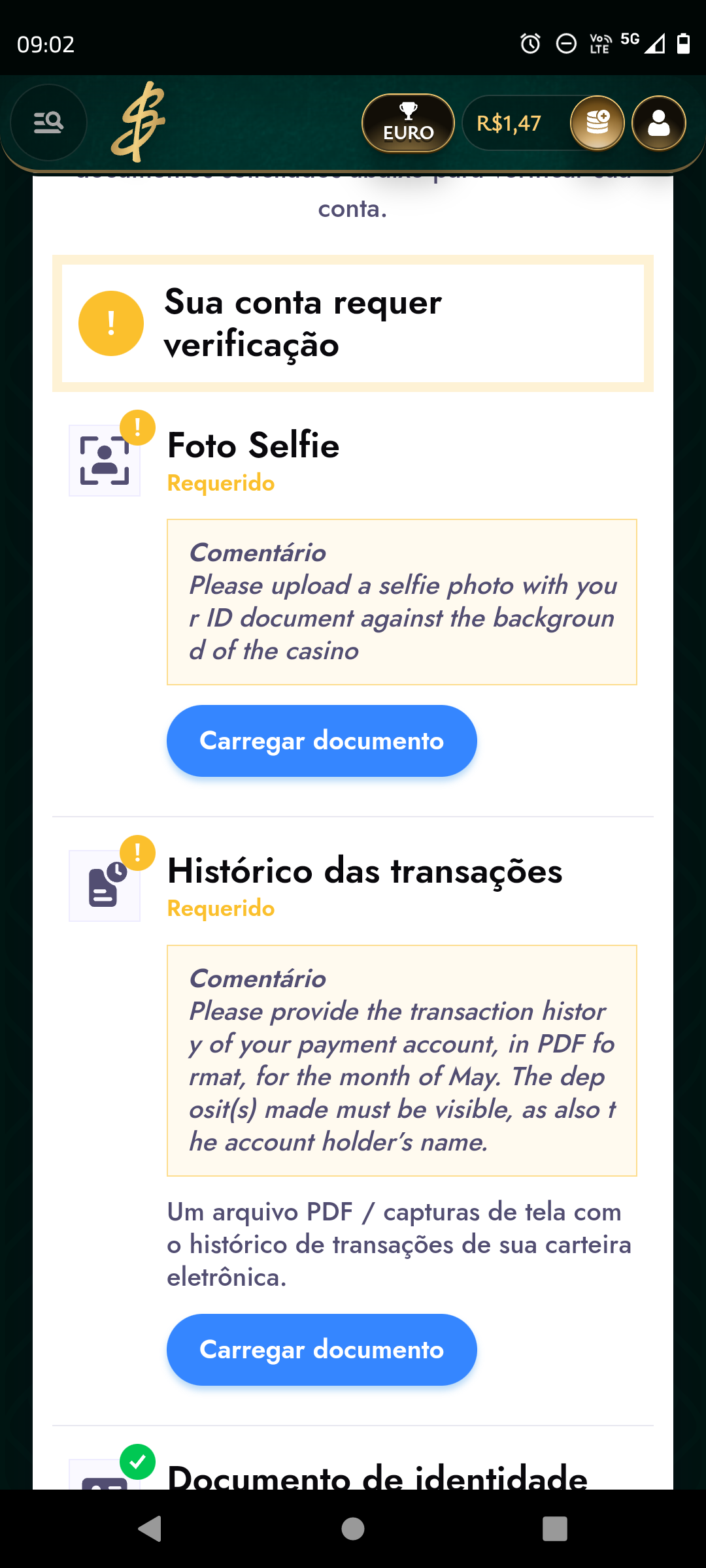This screenshot has width=706, height=1568.
Task: Click the trophy icon on EURO button
Action: pyautogui.click(x=407, y=111)
